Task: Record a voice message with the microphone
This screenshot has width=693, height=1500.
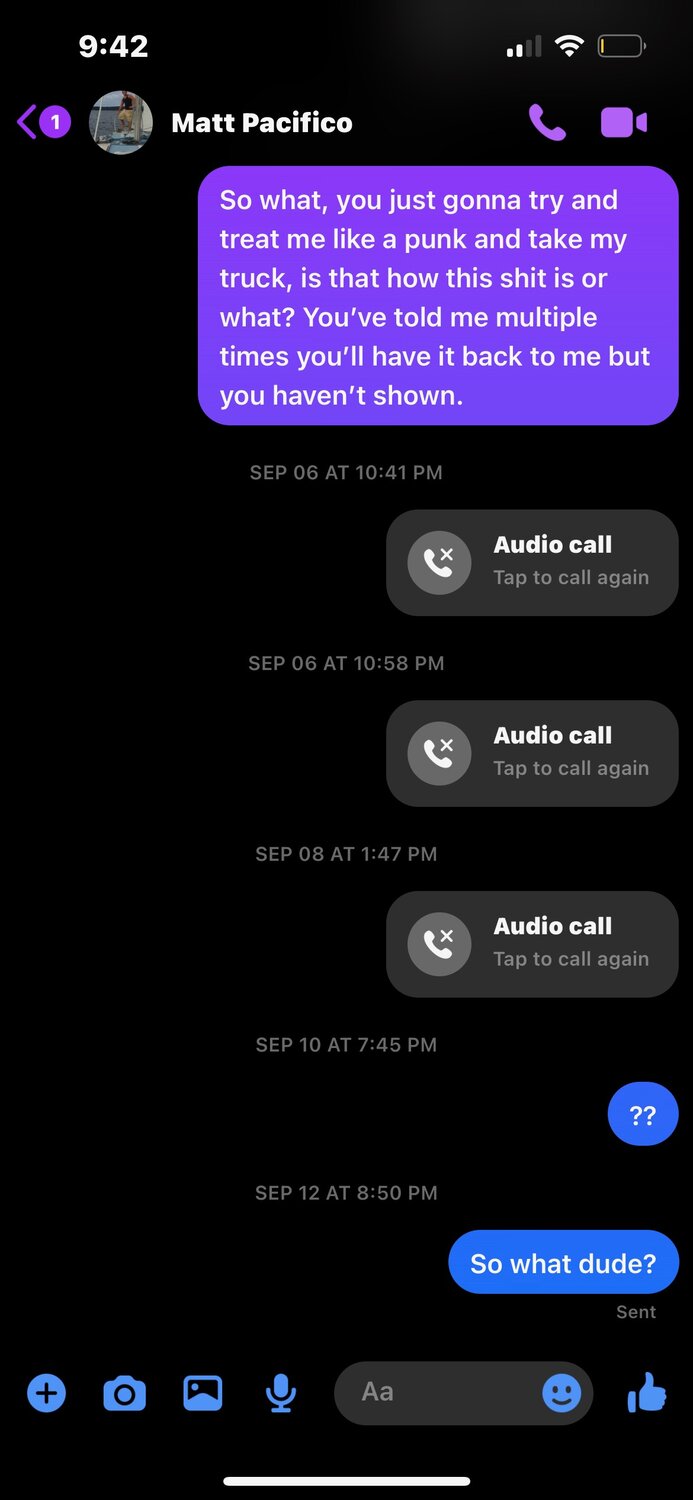Action: coord(281,1392)
